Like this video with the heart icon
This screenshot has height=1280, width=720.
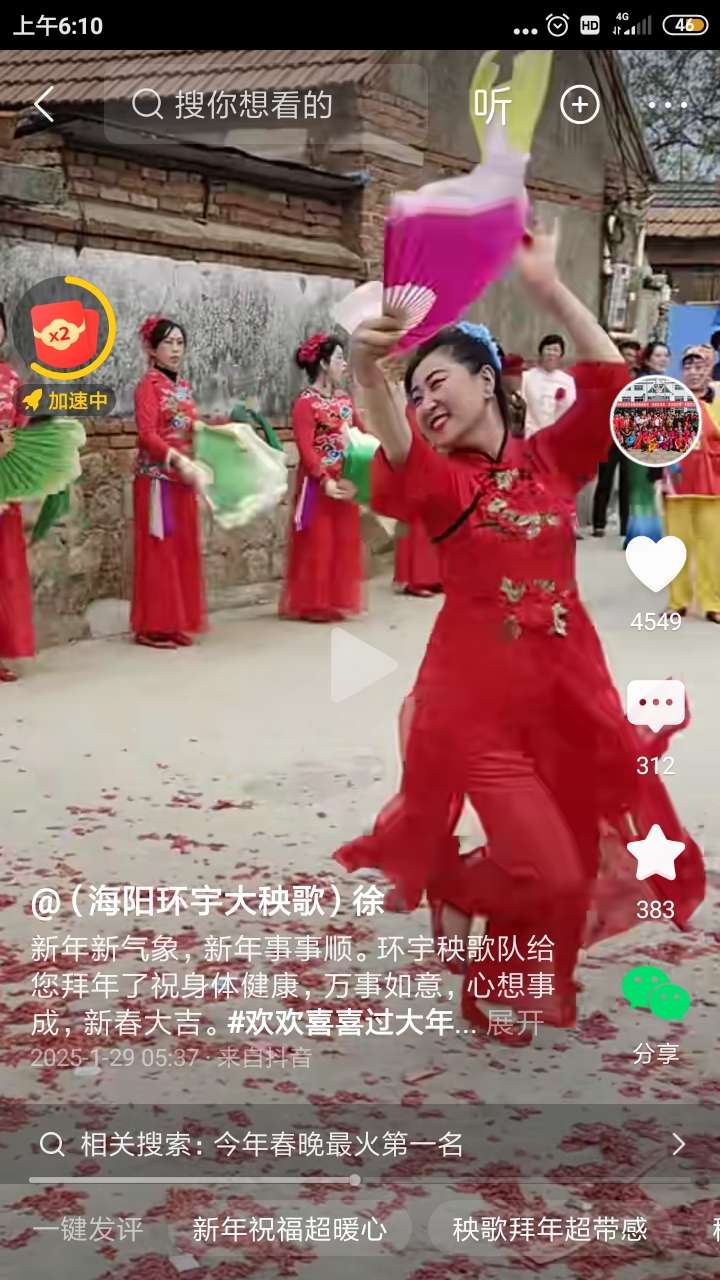point(656,565)
